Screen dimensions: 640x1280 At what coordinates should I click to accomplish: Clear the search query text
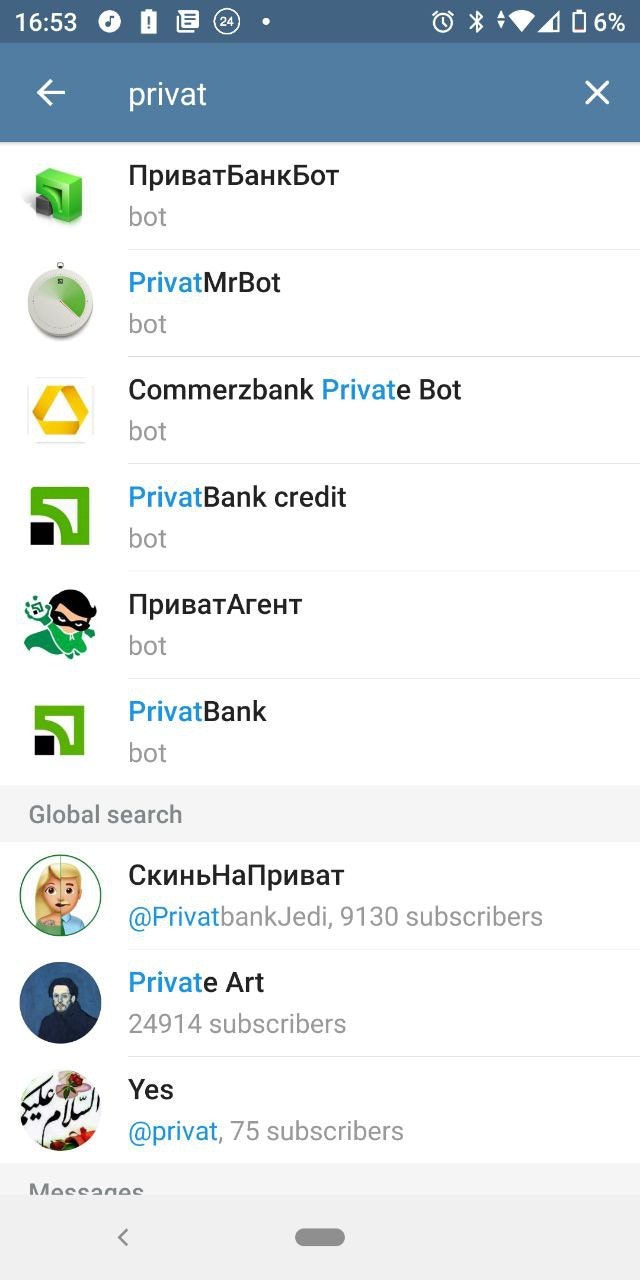point(597,93)
